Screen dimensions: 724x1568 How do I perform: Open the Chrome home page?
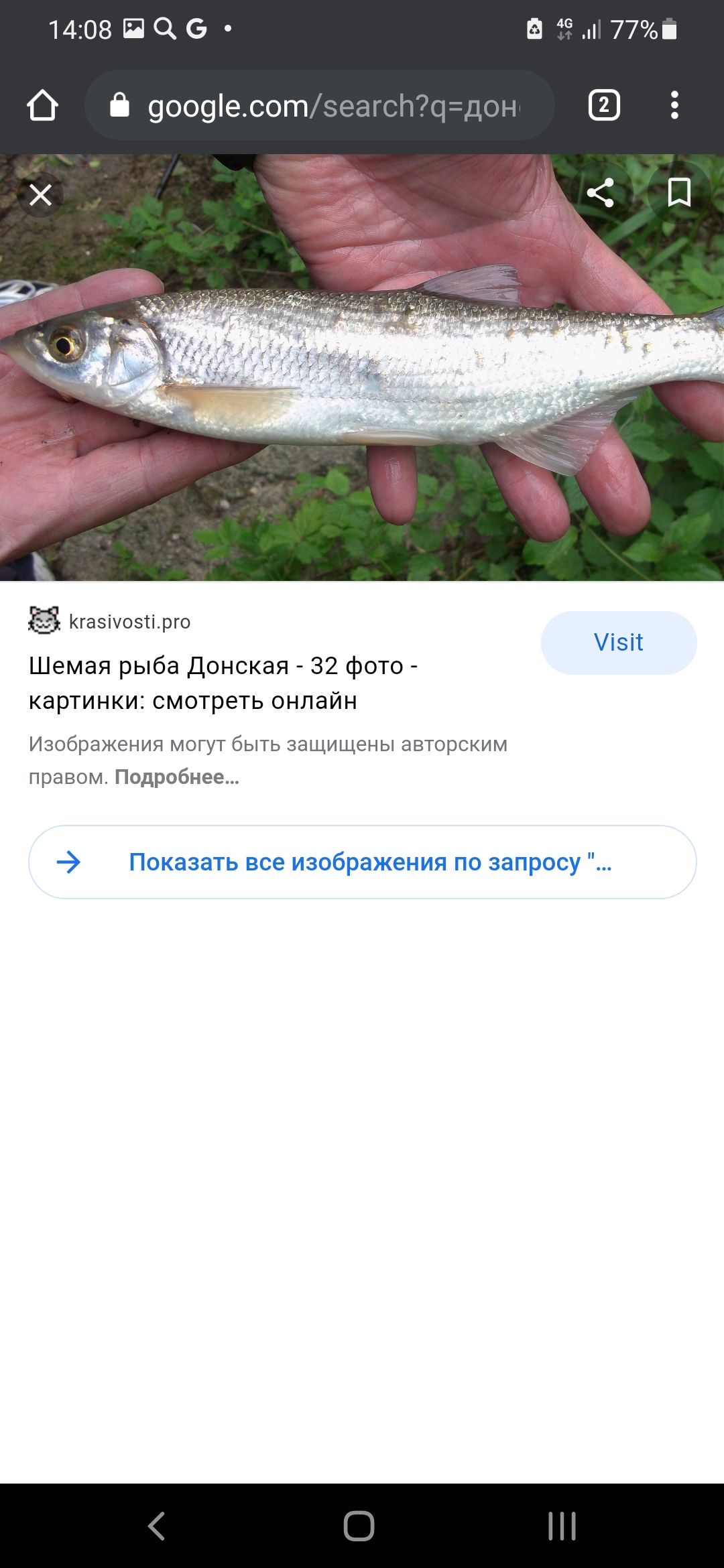coord(42,106)
